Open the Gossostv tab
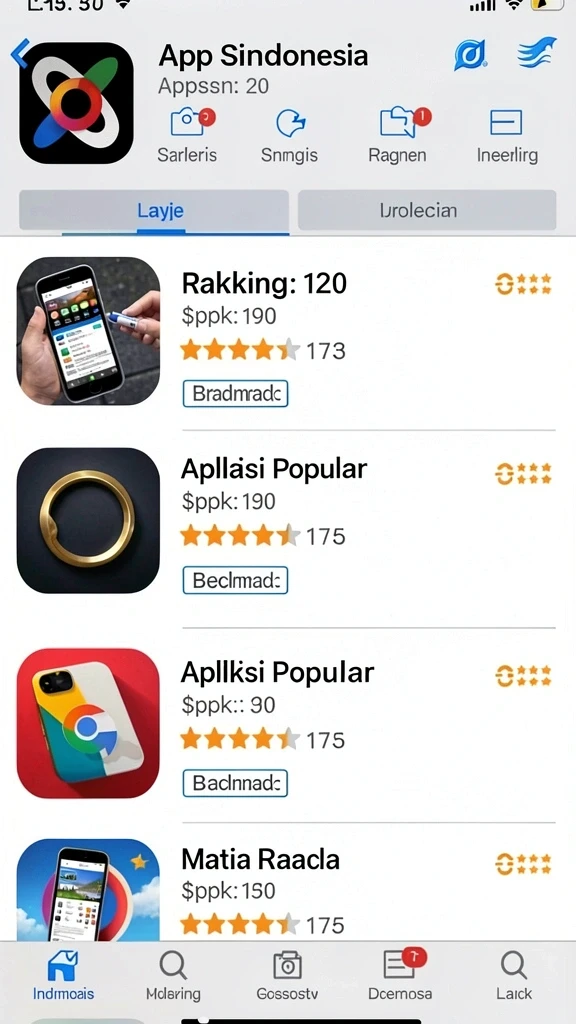 click(x=287, y=975)
